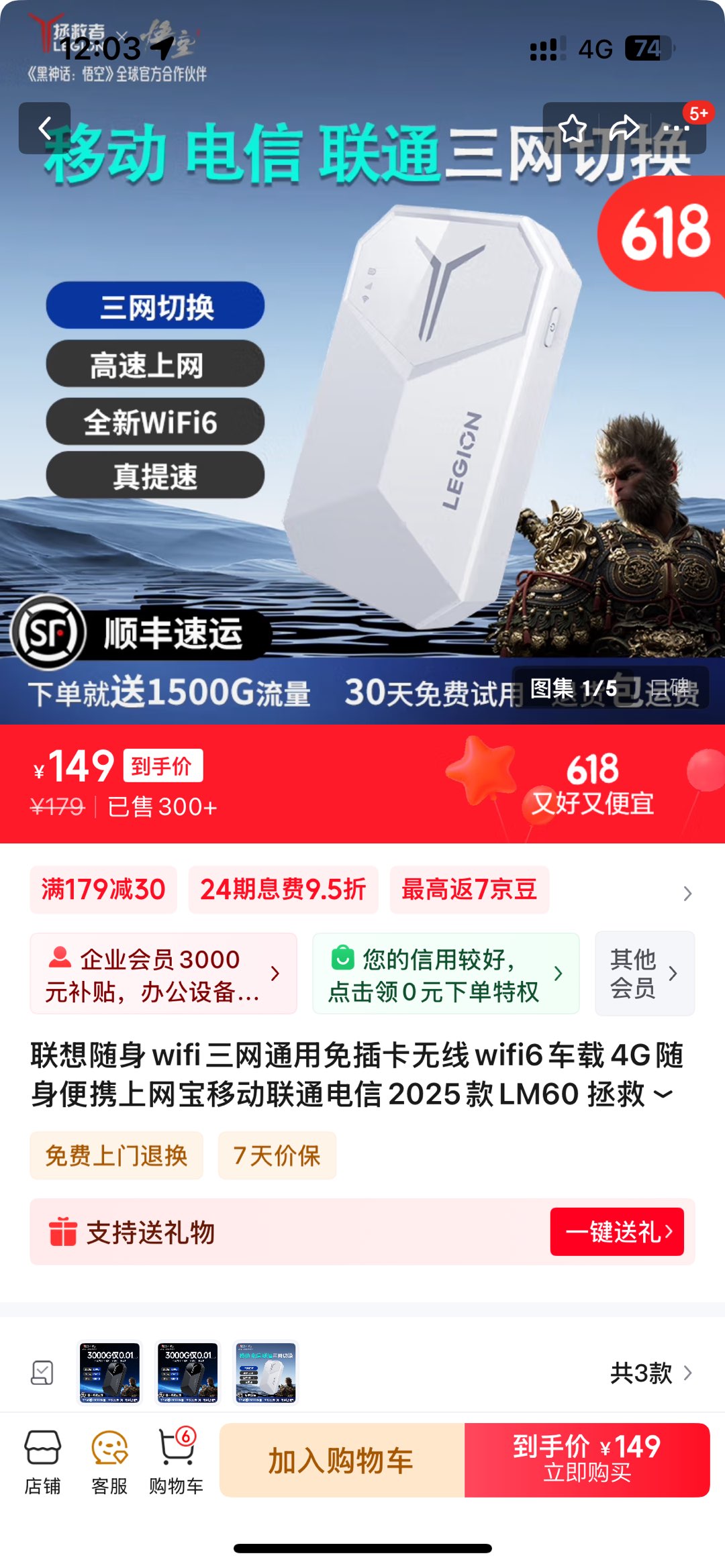
Task: Favorite this product with the star icon
Action: [573, 128]
